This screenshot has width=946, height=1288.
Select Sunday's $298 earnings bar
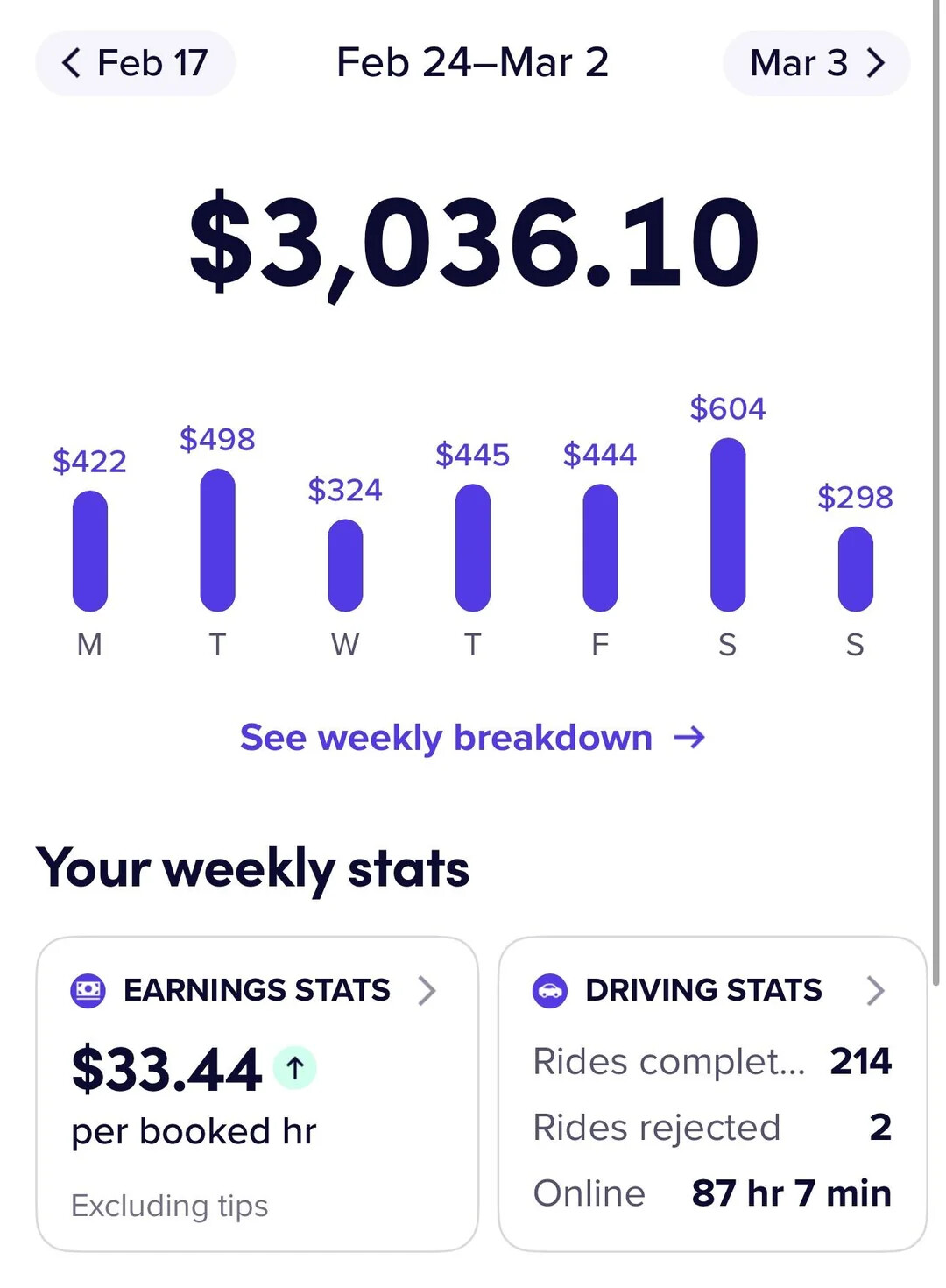(855, 569)
